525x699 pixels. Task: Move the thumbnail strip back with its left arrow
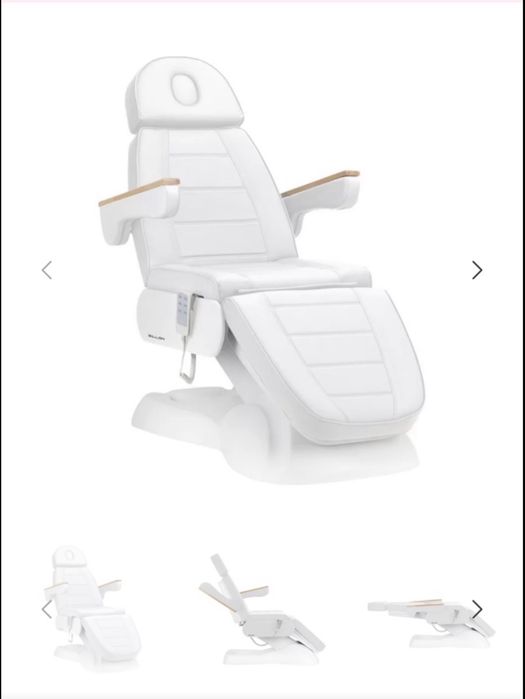click(x=47, y=609)
